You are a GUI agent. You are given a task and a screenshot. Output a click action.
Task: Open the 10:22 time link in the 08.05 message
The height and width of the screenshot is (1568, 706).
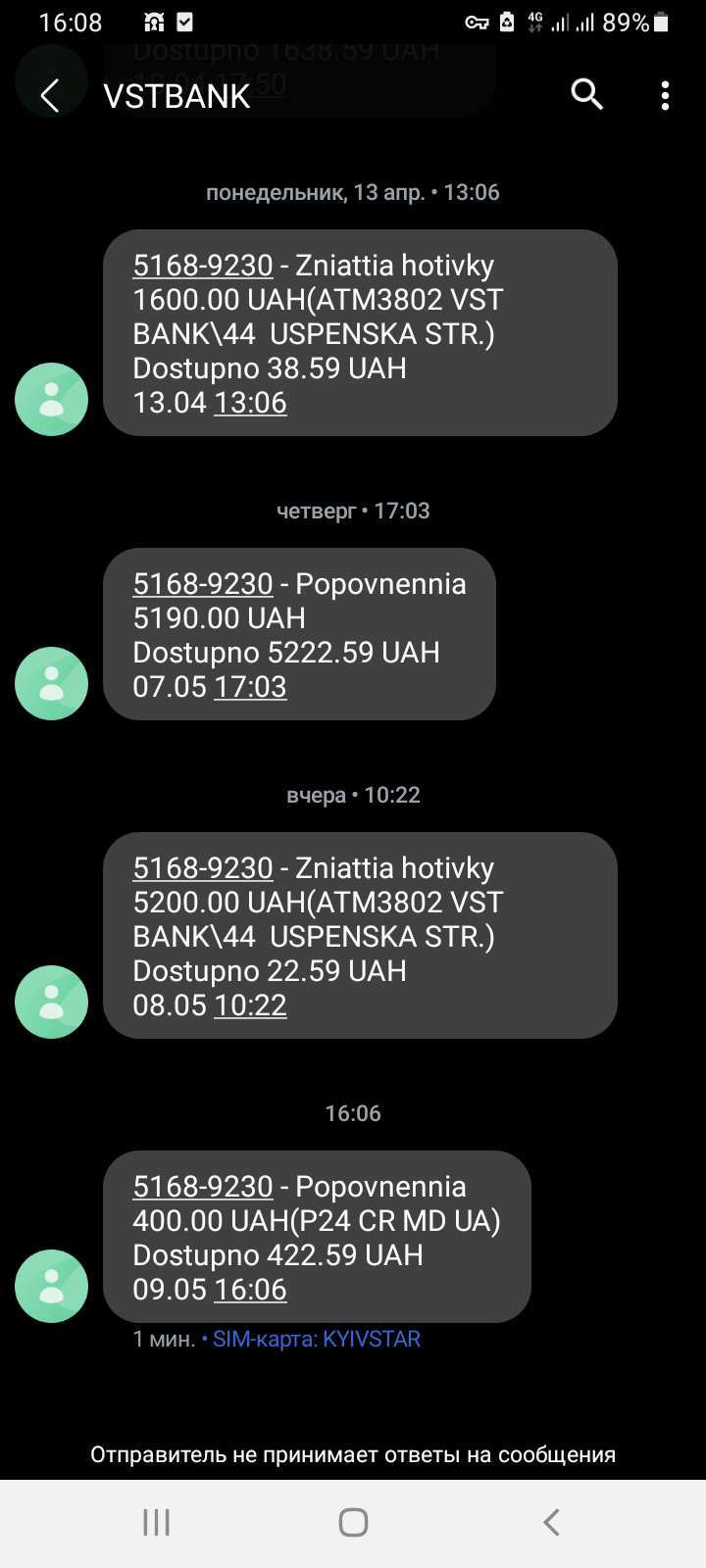[250, 1005]
